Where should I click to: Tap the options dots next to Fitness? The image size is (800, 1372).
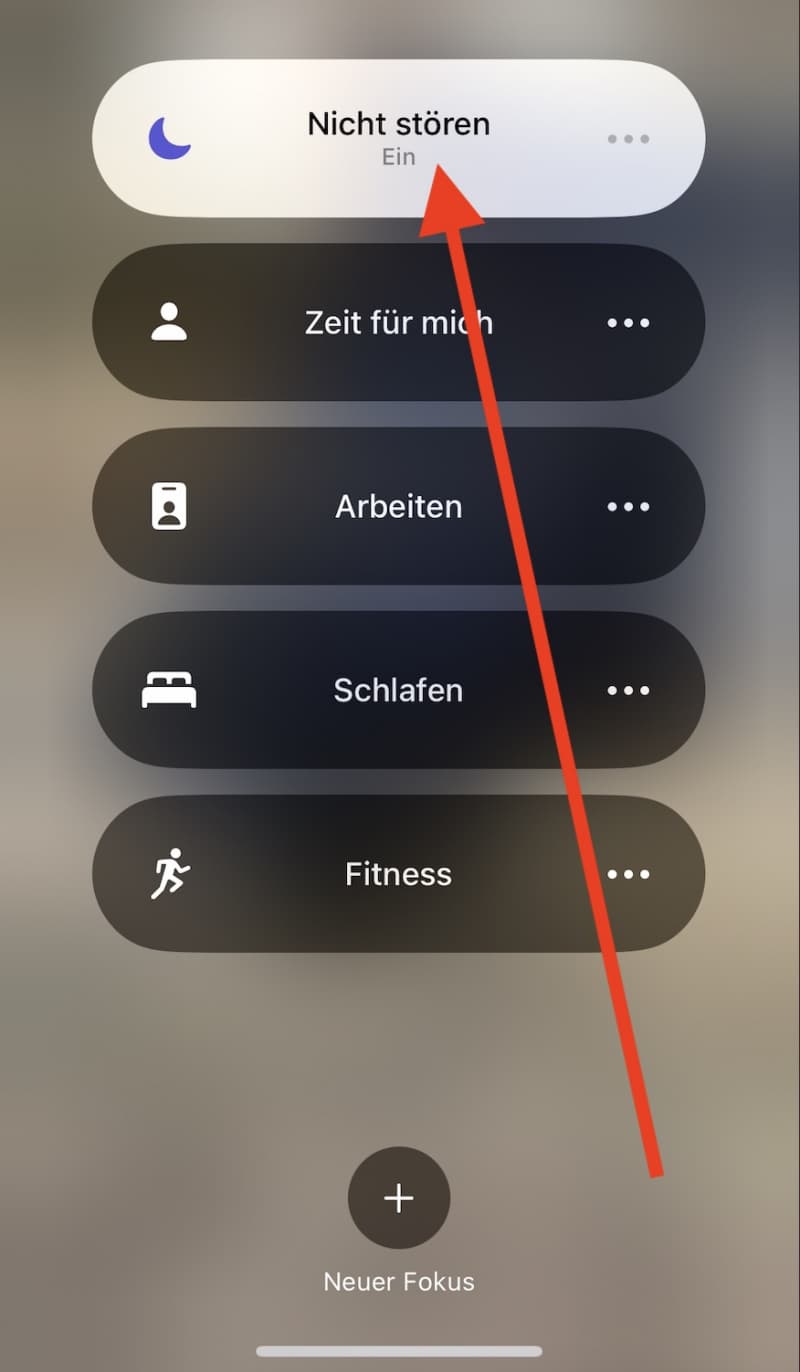[x=629, y=875]
